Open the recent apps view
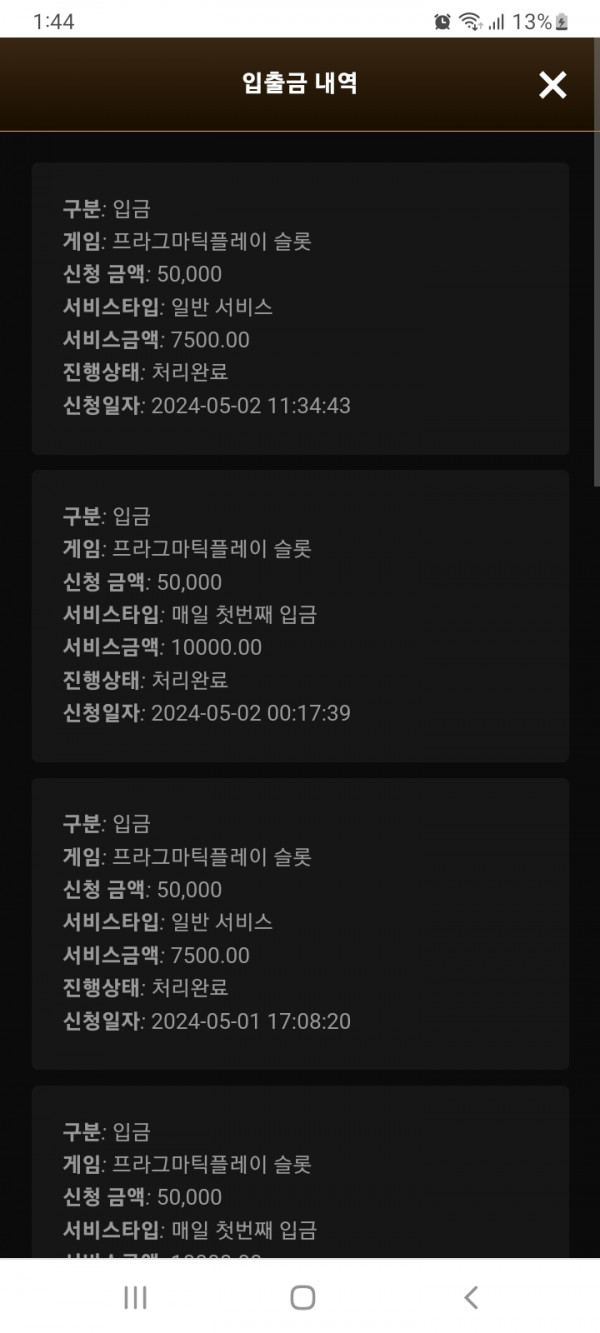 (135, 1297)
